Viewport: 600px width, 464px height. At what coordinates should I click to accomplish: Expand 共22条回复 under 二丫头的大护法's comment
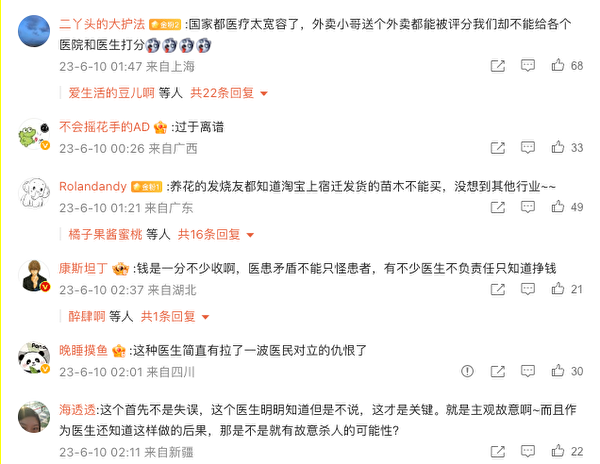(229, 93)
